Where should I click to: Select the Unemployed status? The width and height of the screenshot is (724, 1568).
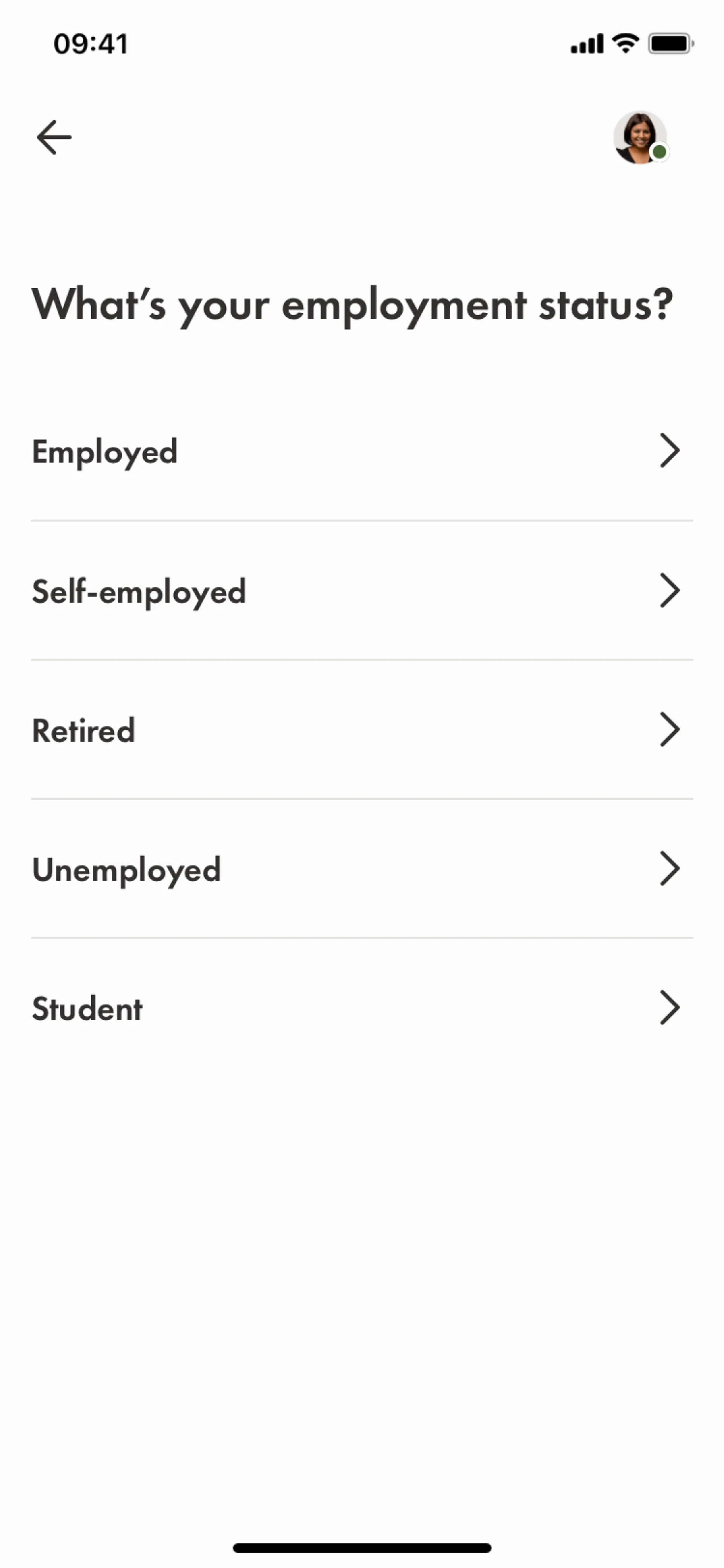[x=361, y=869]
